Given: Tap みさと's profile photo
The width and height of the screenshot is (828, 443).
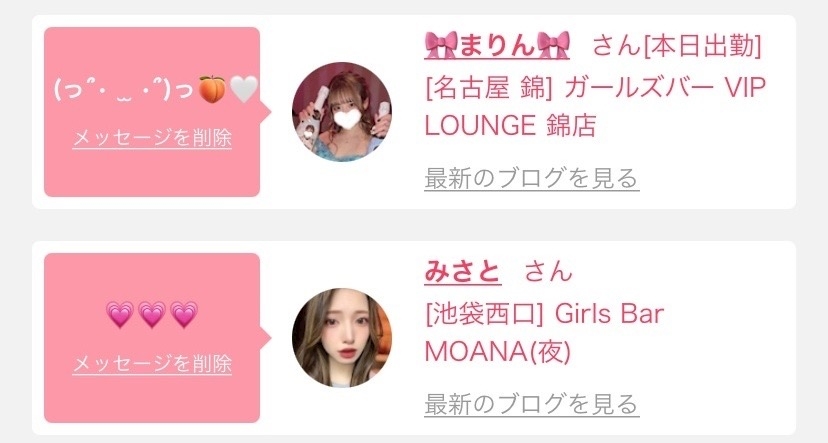Looking at the screenshot, I should (x=341, y=338).
